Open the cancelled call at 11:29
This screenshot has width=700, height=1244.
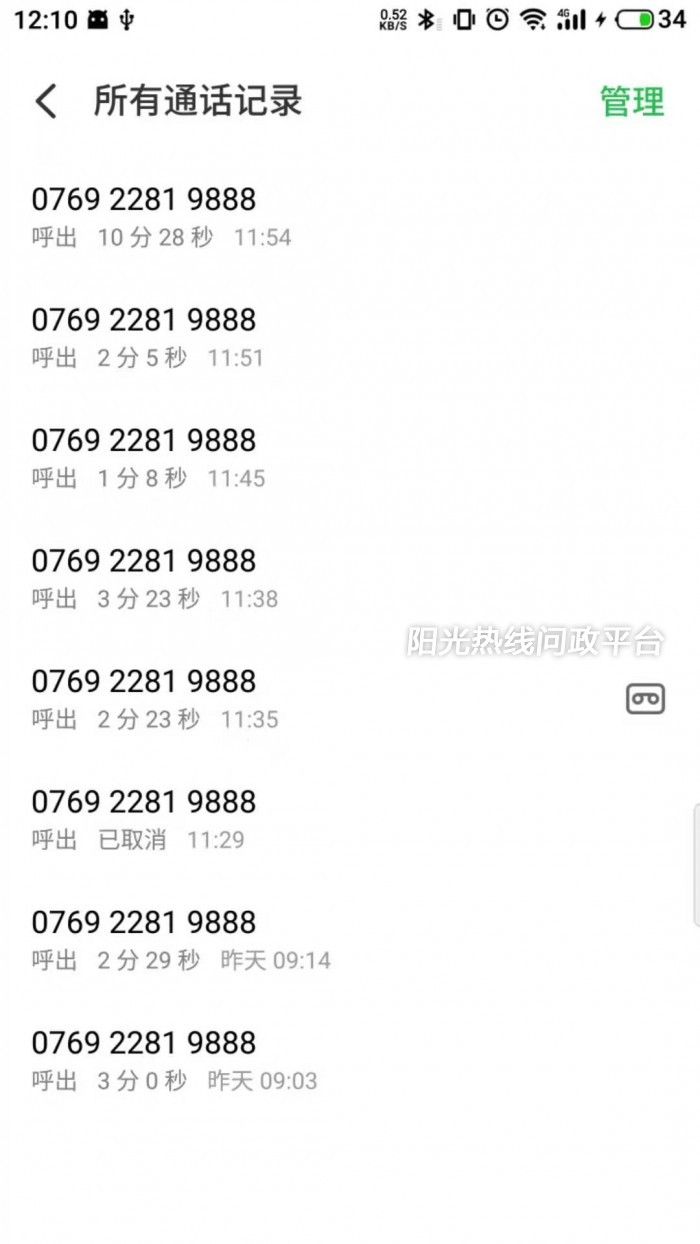coord(350,819)
